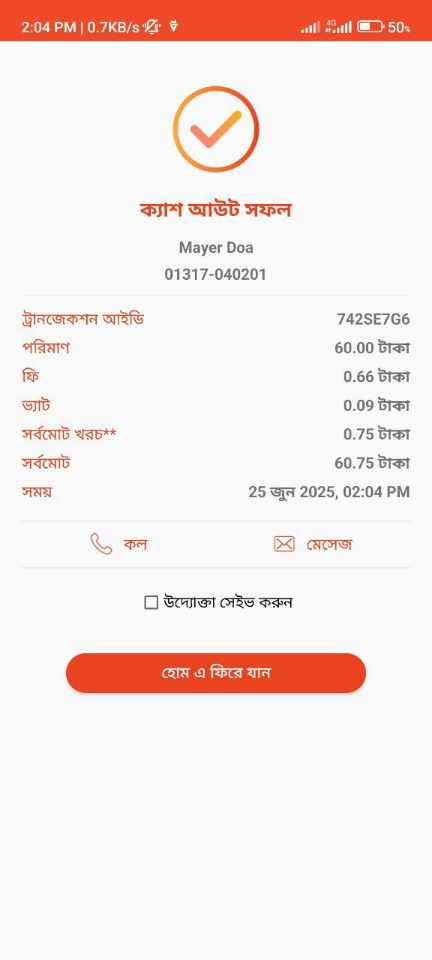Image resolution: width=432 pixels, height=960 pixels.
Task: Tap the কল (call) button
Action: click(x=119, y=544)
